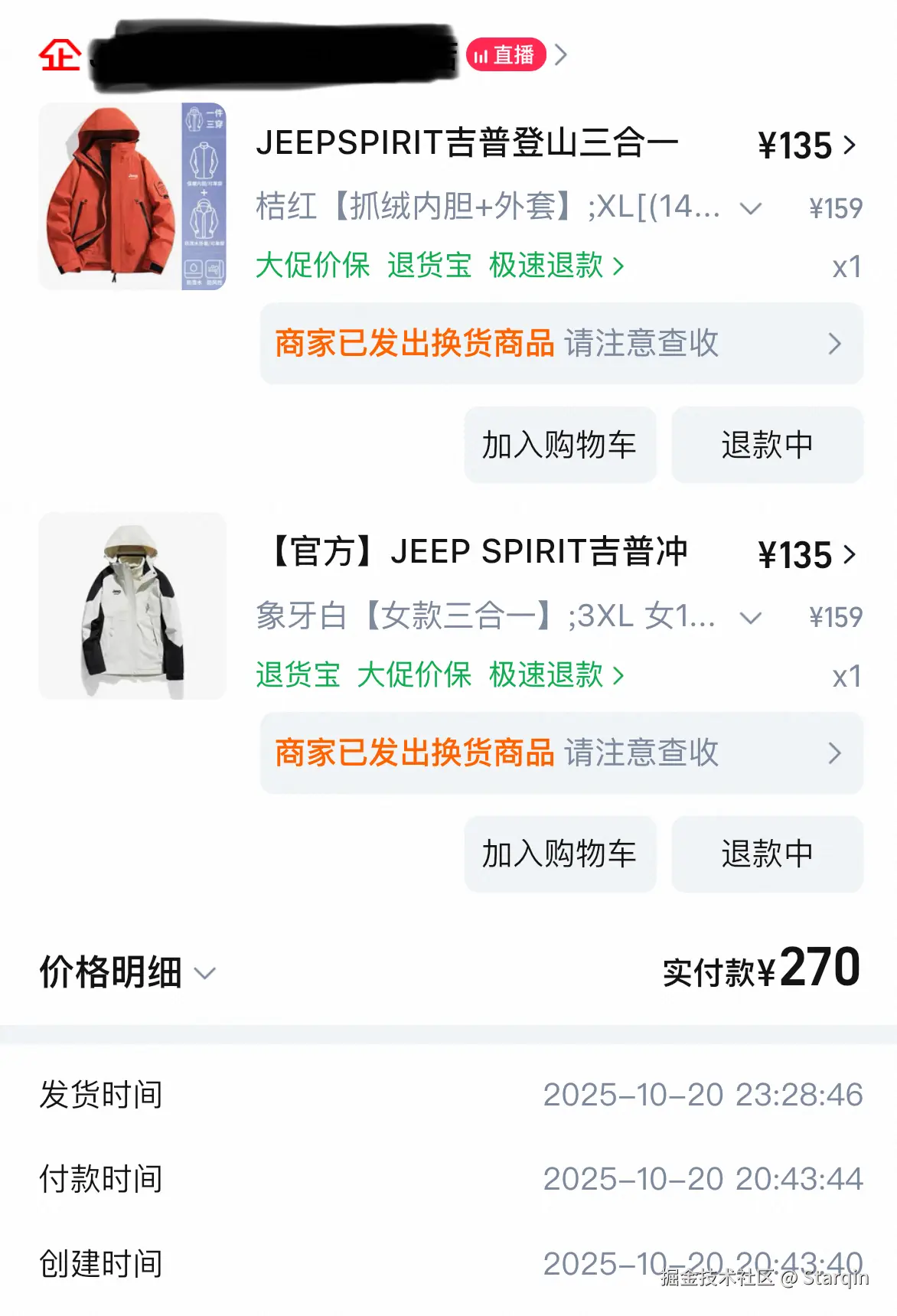The width and height of the screenshot is (897, 1316).
Task: Expand the 象牙白 3XL SKU selector
Action: (x=752, y=617)
